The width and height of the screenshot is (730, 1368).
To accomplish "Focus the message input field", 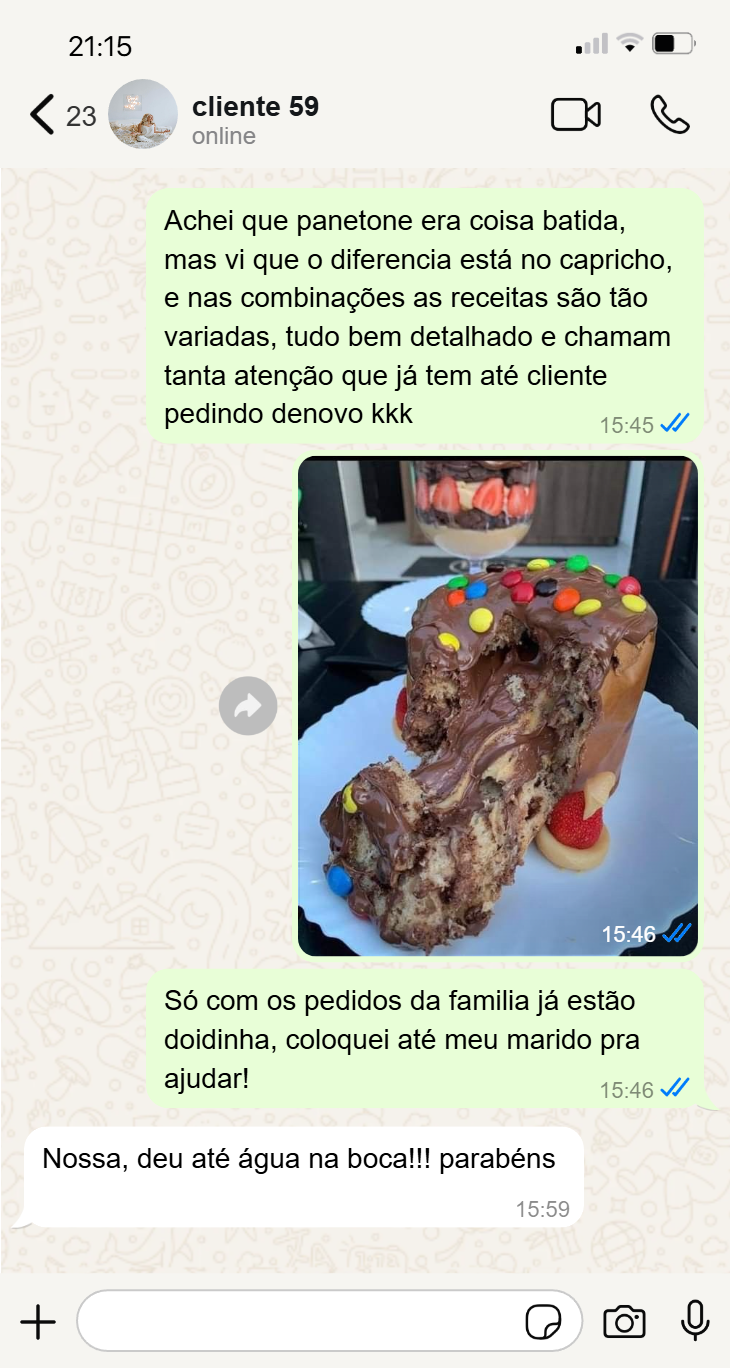I will click(300, 1322).
